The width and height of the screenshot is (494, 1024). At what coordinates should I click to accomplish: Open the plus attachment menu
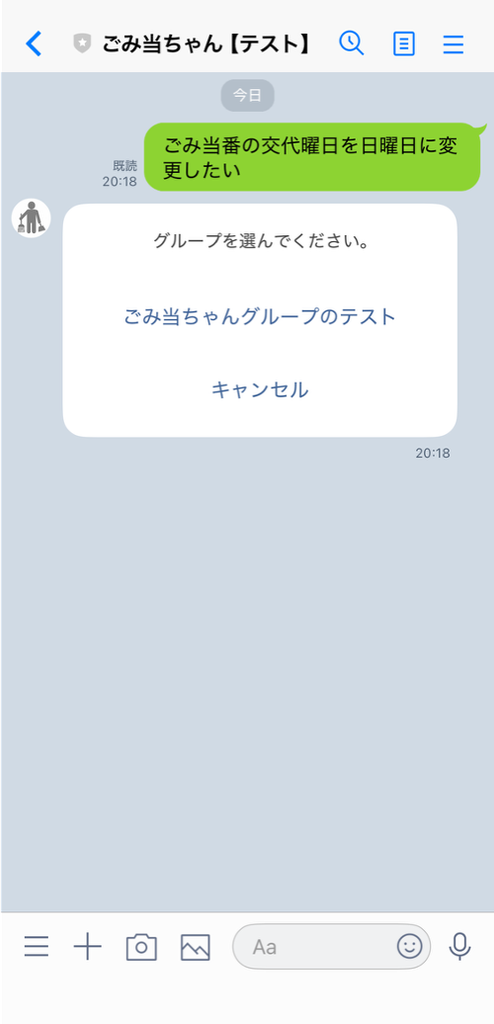pos(88,946)
